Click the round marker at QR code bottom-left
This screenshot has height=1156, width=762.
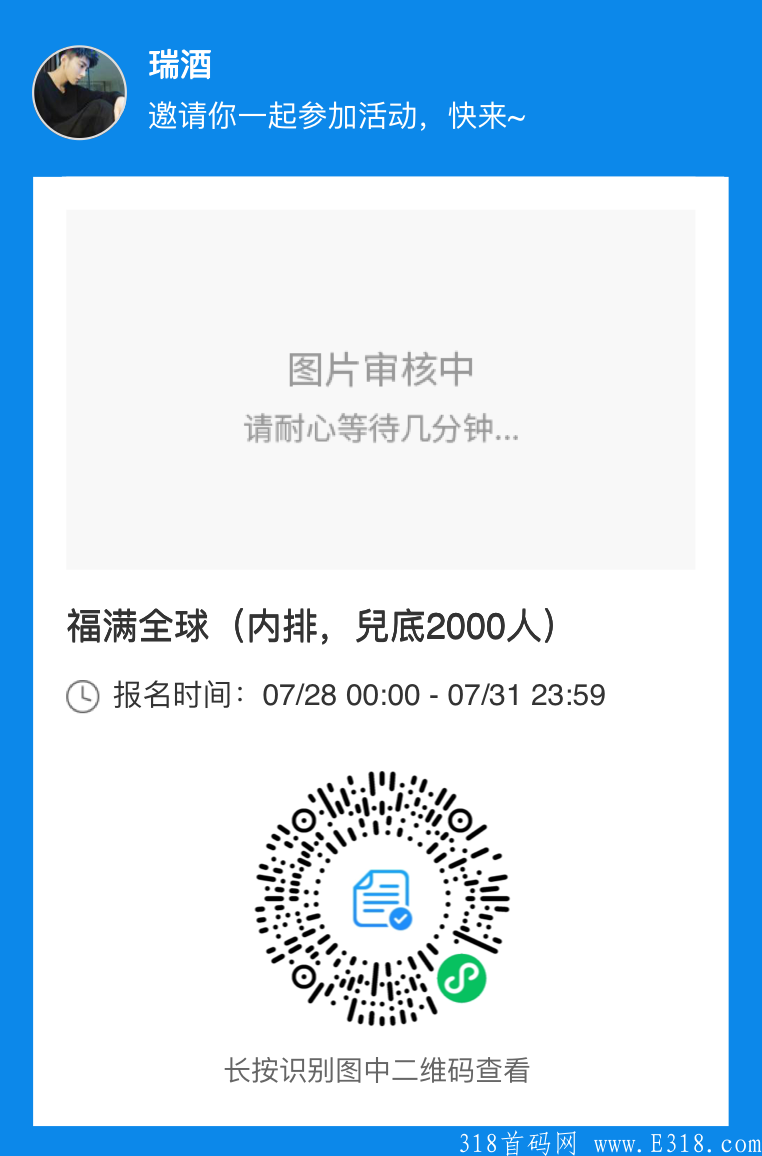(x=303, y=977)
